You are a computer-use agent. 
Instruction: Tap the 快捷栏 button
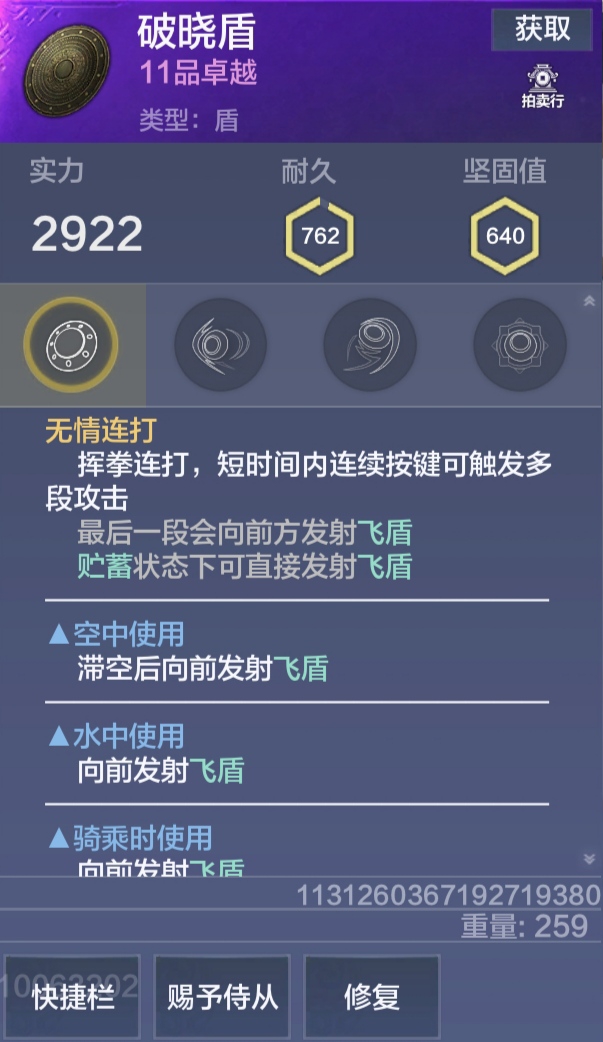pyautogui.click(x=72, y=996)
